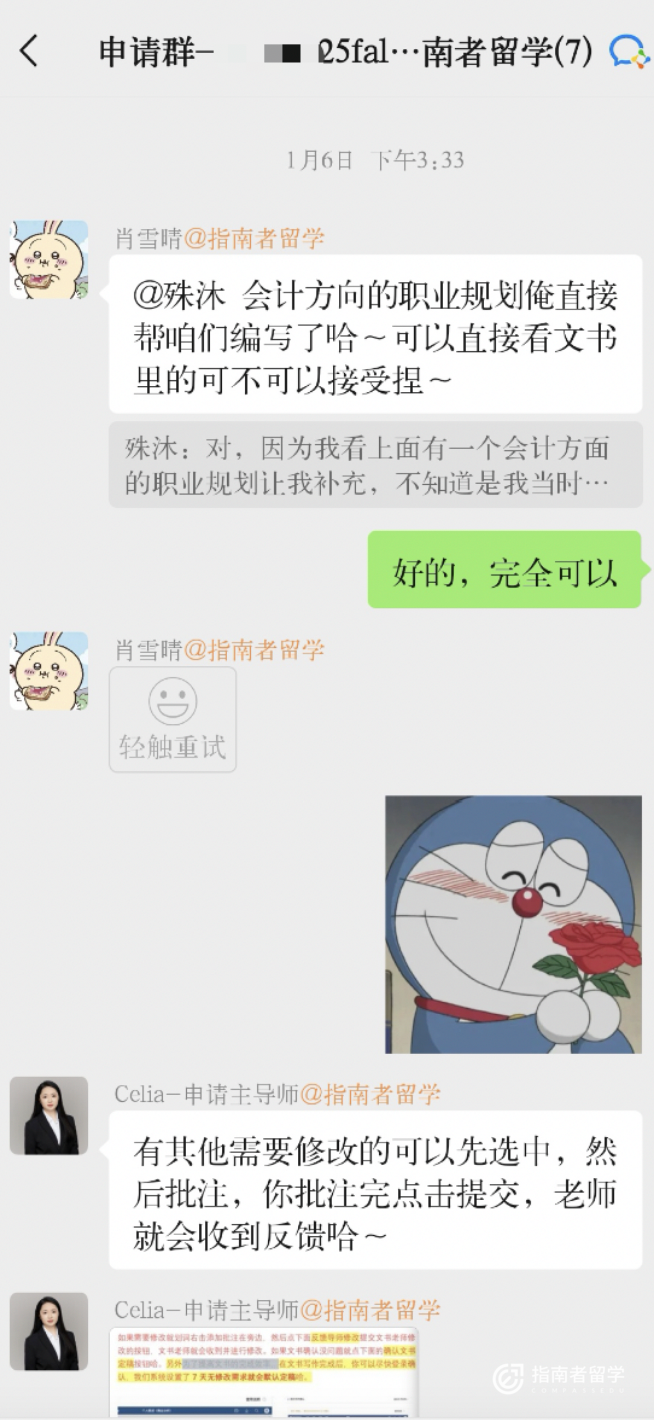Screen dimensions: 654x1420
Task: Go back from the group chat
Action: click(x=29, y=50)
